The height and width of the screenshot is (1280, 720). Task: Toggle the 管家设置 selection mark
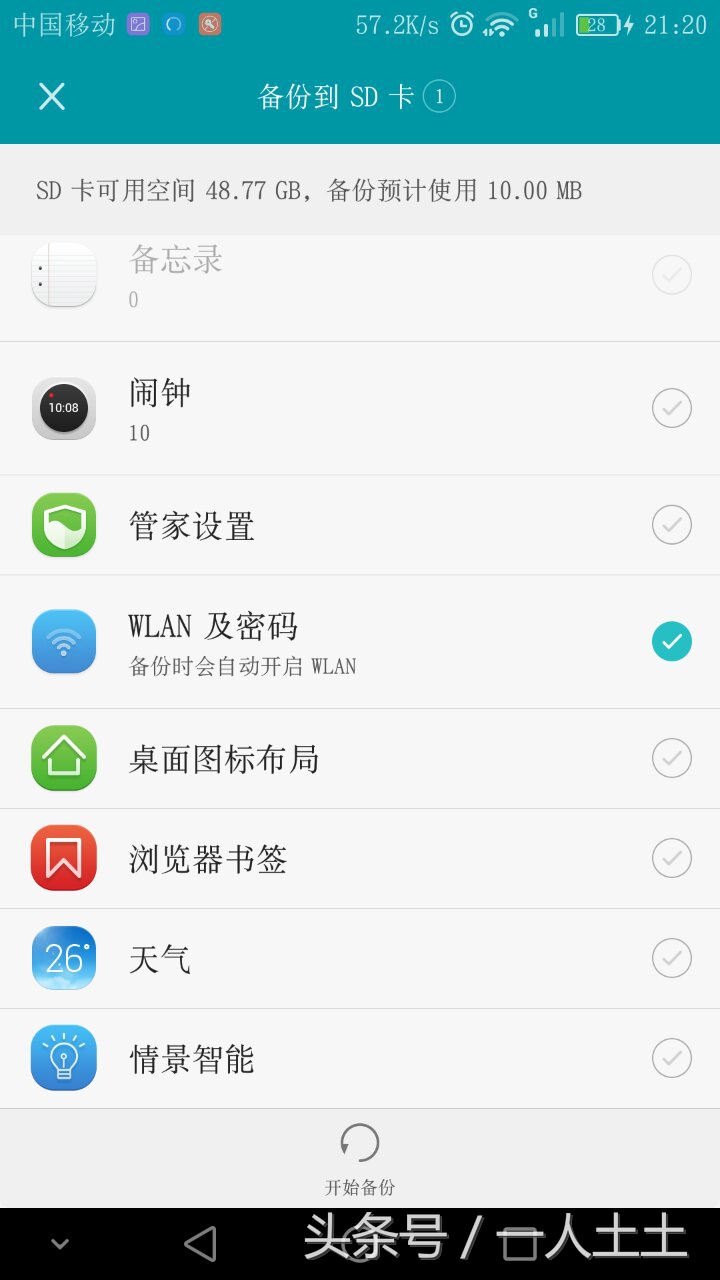671,525
